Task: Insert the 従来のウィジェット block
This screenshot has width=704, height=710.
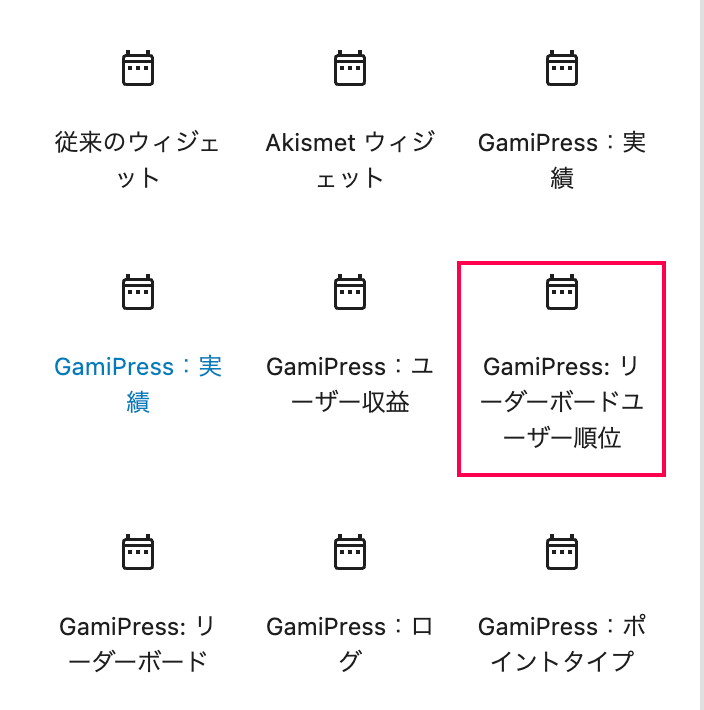Action: [x=138, y=120]
